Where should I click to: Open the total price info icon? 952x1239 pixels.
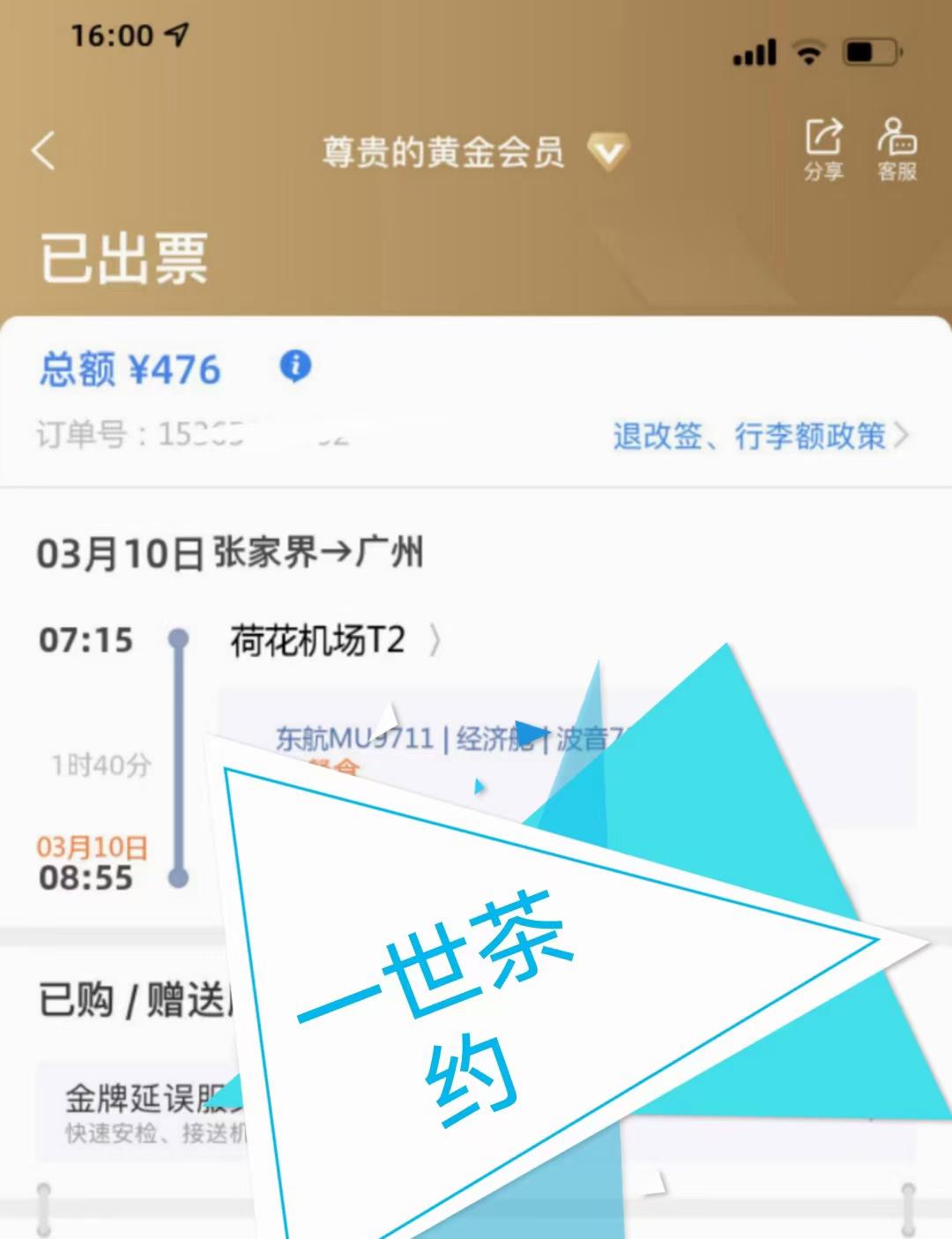pyautogui.click(x=295, y=365)
